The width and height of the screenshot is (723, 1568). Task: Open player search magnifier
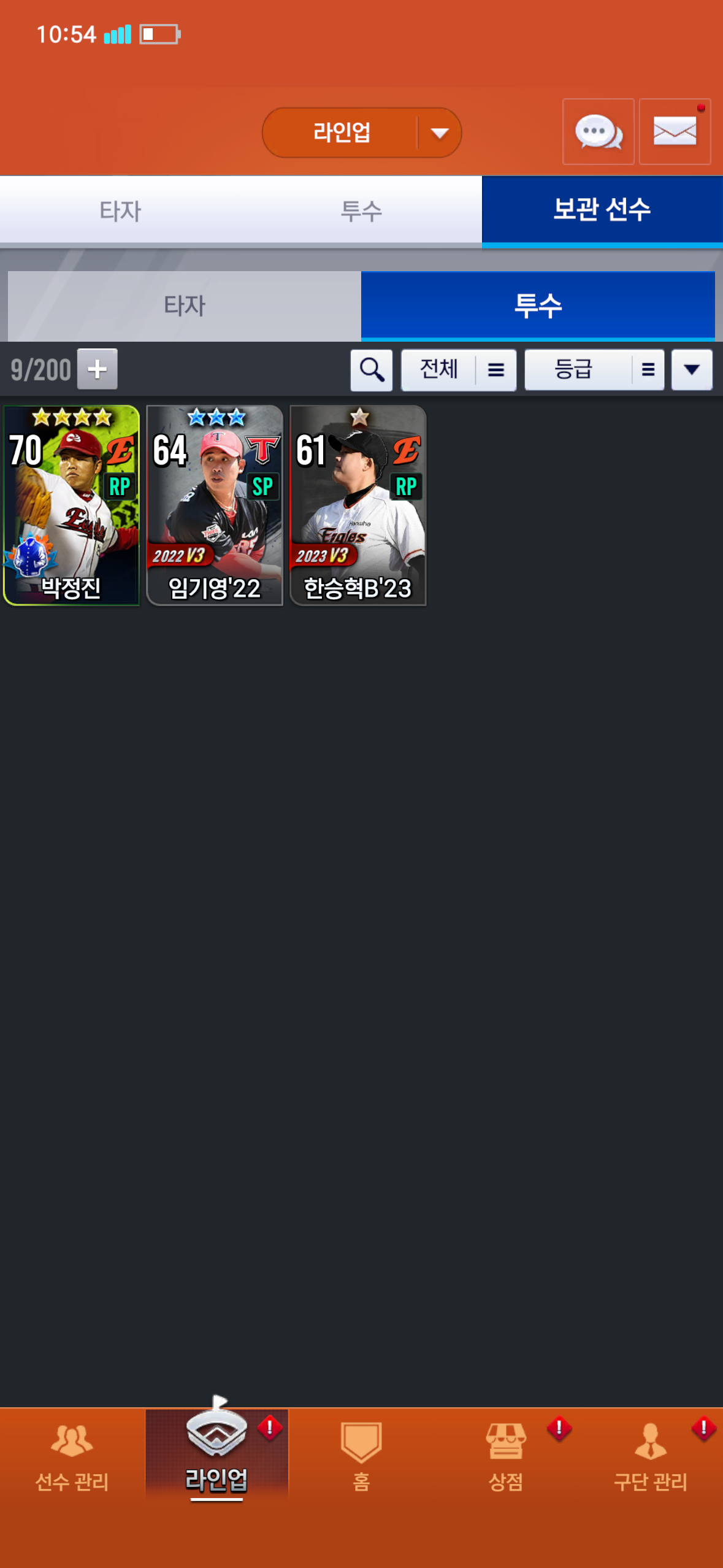coord(371,370)
